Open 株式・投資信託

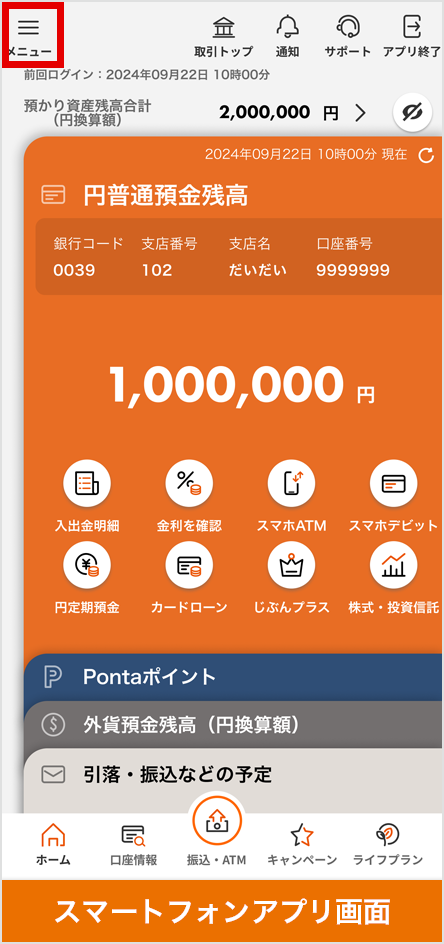(393, 578)
